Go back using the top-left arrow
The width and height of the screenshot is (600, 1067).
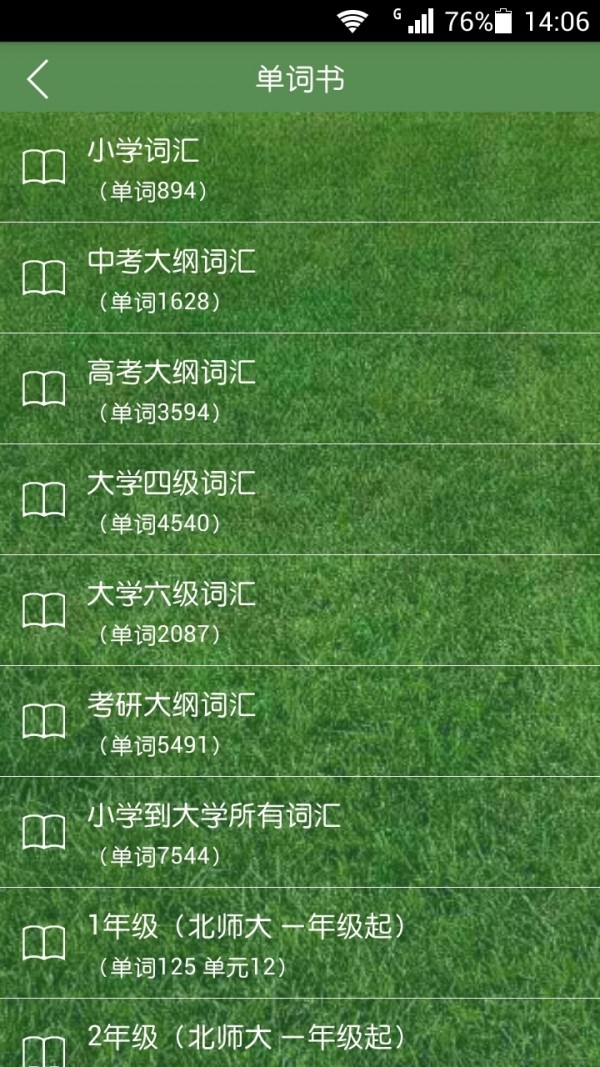[x=38, y=79]
